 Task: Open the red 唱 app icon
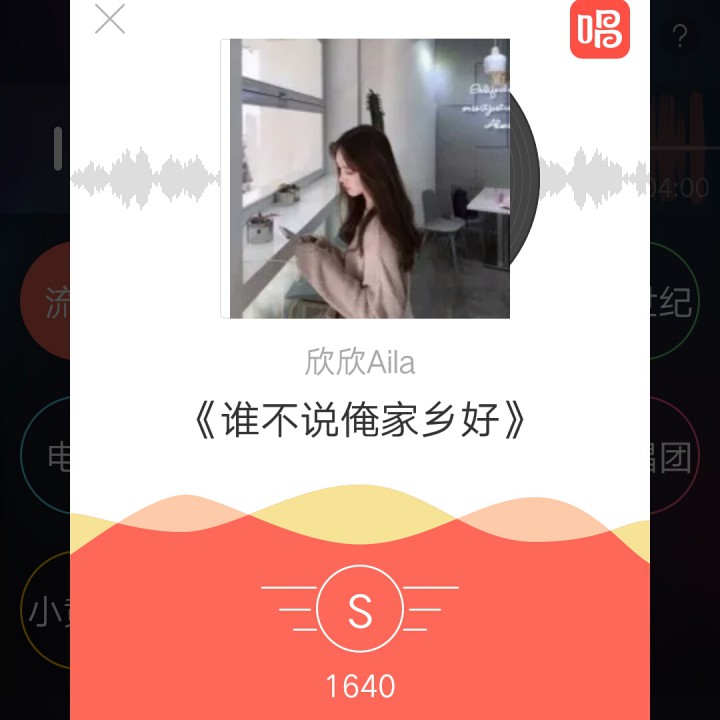(x=600, y=28)
